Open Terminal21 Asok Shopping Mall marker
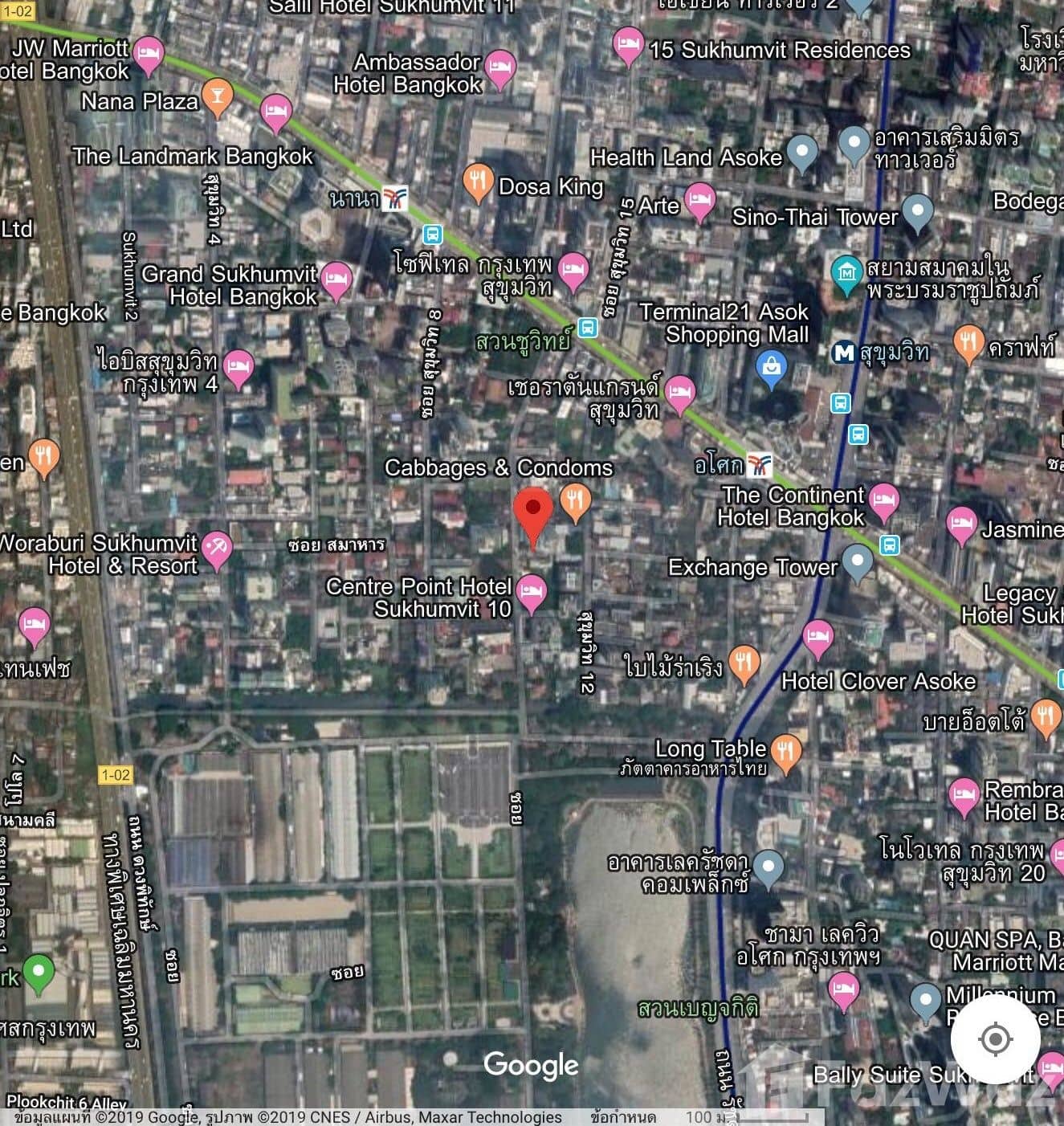The width and height of the screenshot is (1064, 1126). pos(771,369)
